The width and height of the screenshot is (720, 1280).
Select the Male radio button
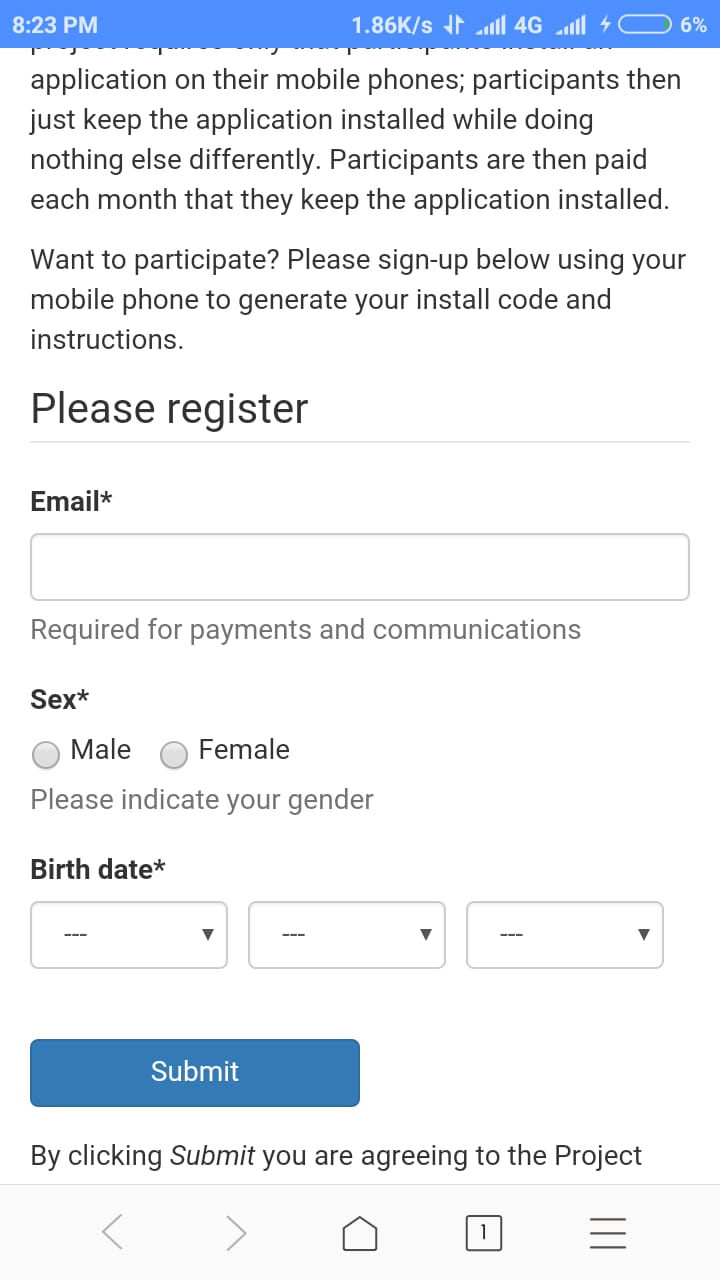[x=46, y=754]
